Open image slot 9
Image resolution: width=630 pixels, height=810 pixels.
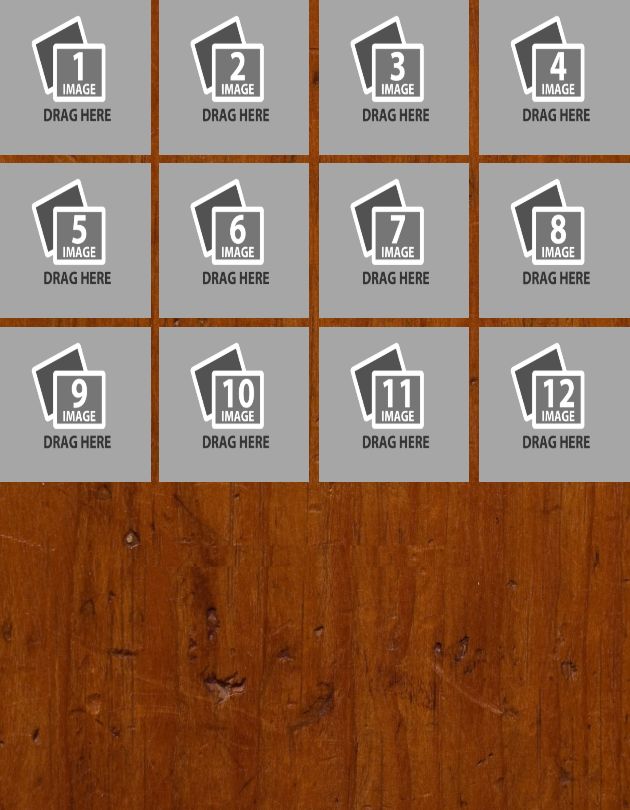tap(75, 404)
